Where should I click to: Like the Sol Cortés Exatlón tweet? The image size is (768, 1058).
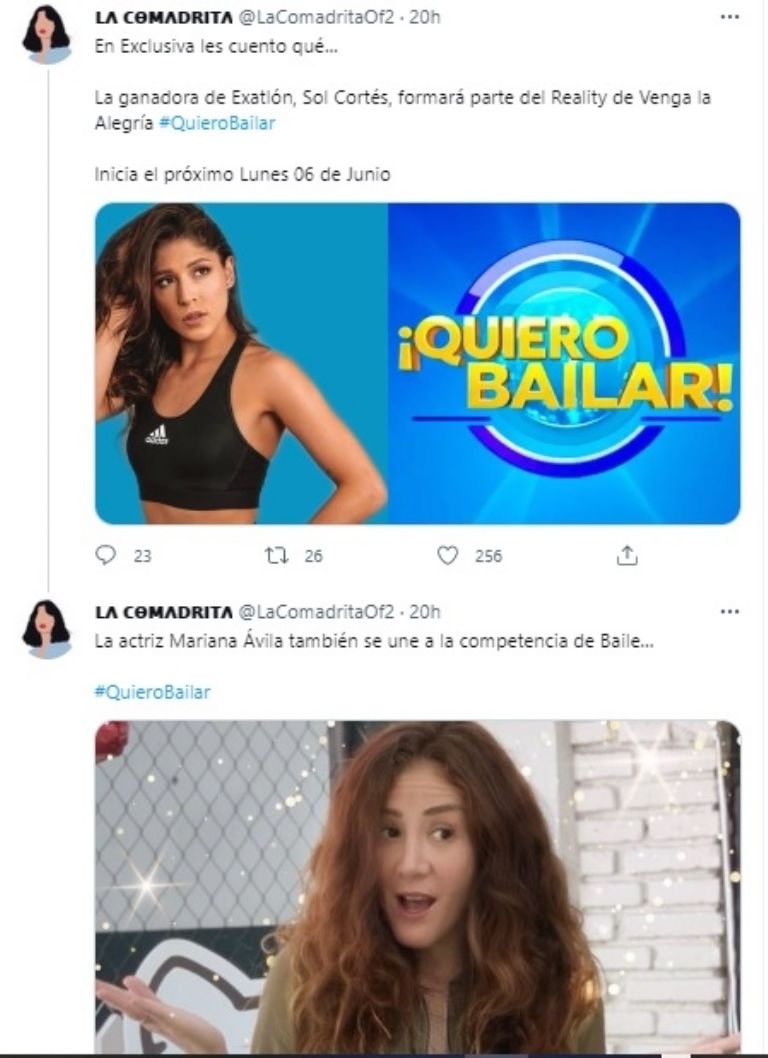(x=448, y=556)
